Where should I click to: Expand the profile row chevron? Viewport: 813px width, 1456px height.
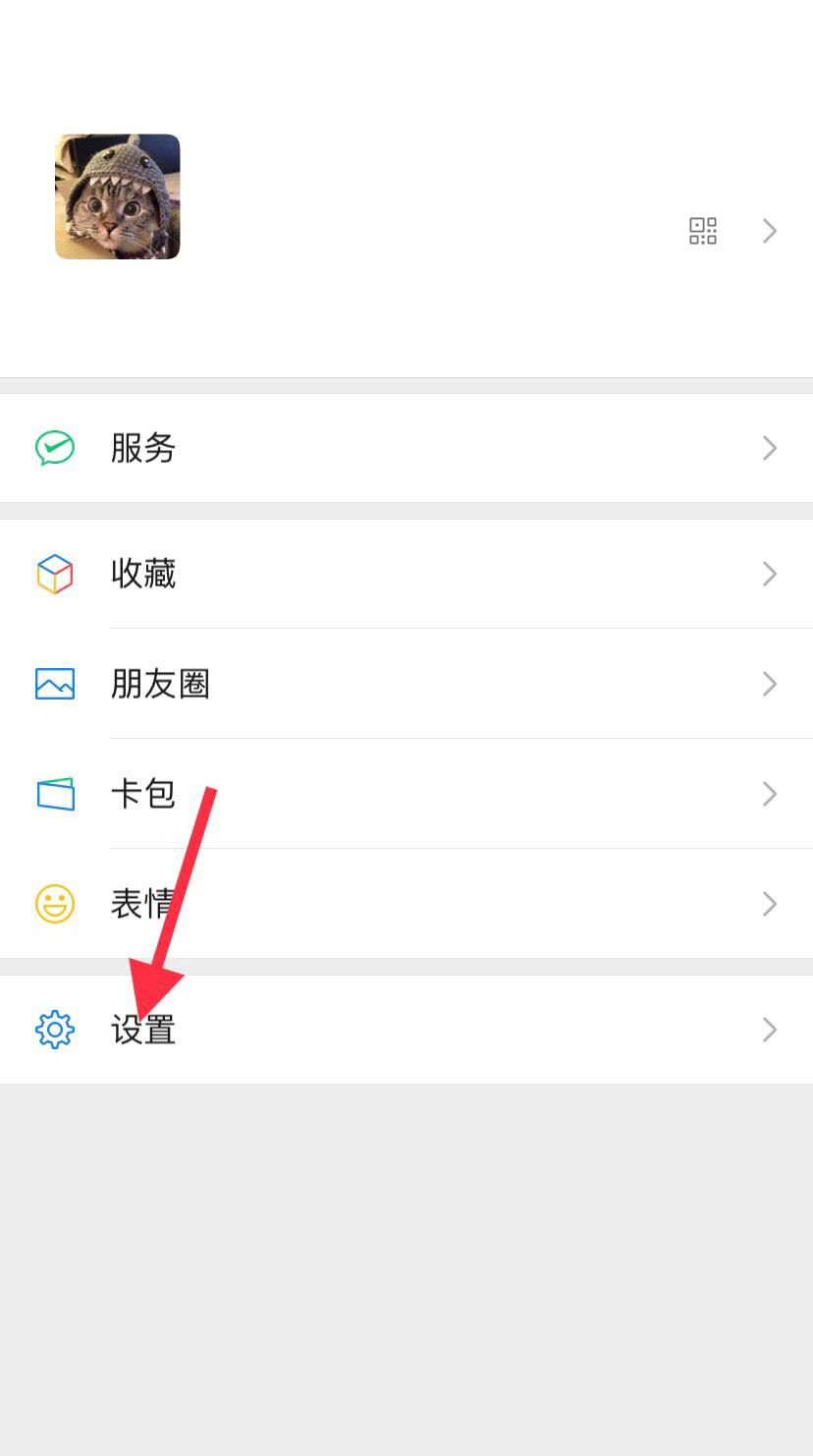tap(770, 230)
